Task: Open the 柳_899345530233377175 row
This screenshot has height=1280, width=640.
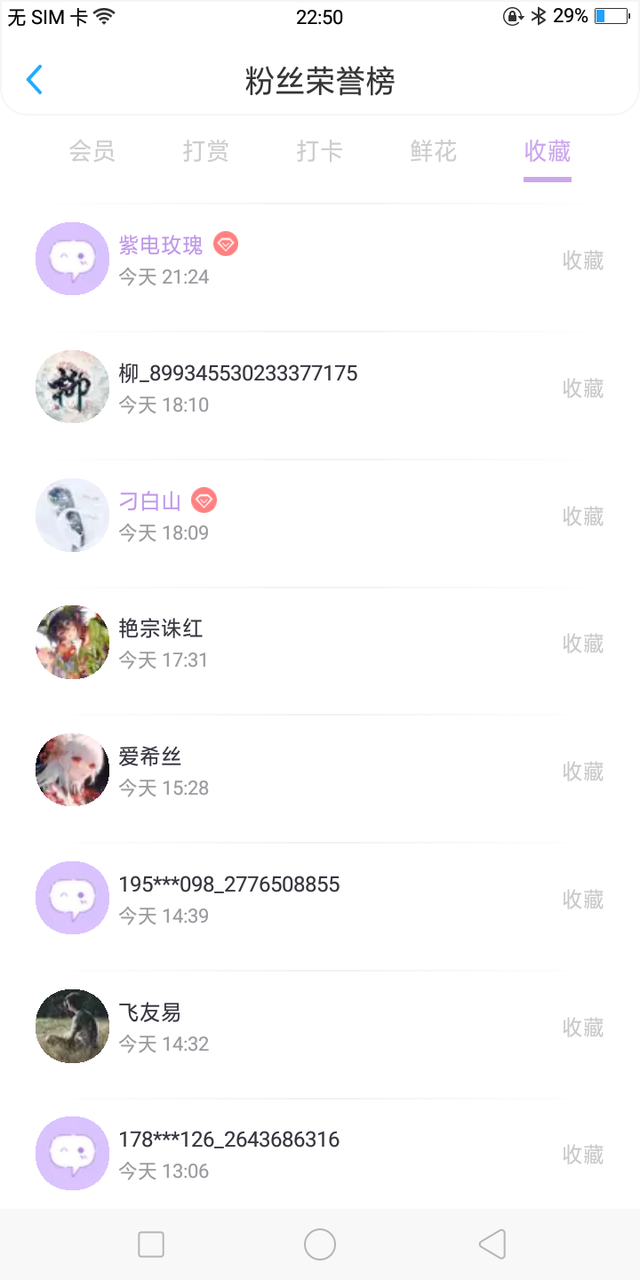Action: (320, 388)
